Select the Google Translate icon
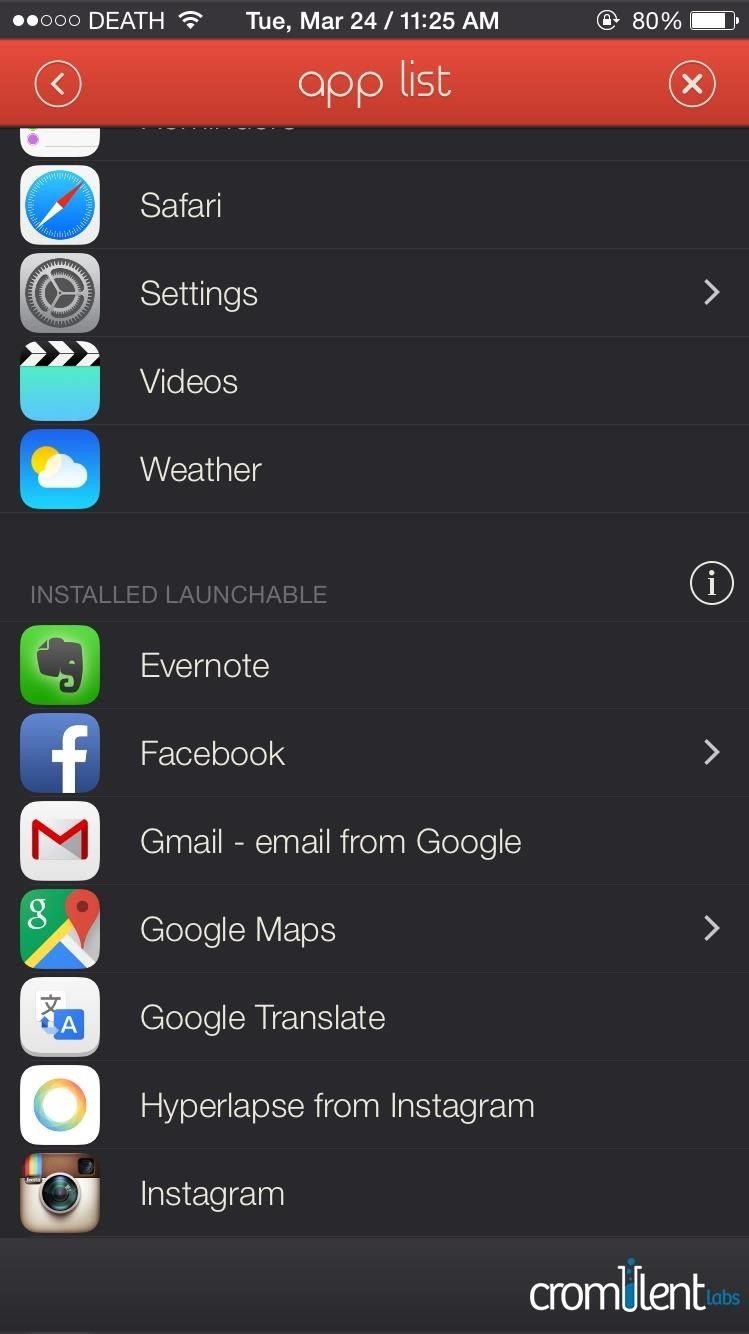Image resolution: width=749 pixels, height=1334 pixels. point(58,1017)
